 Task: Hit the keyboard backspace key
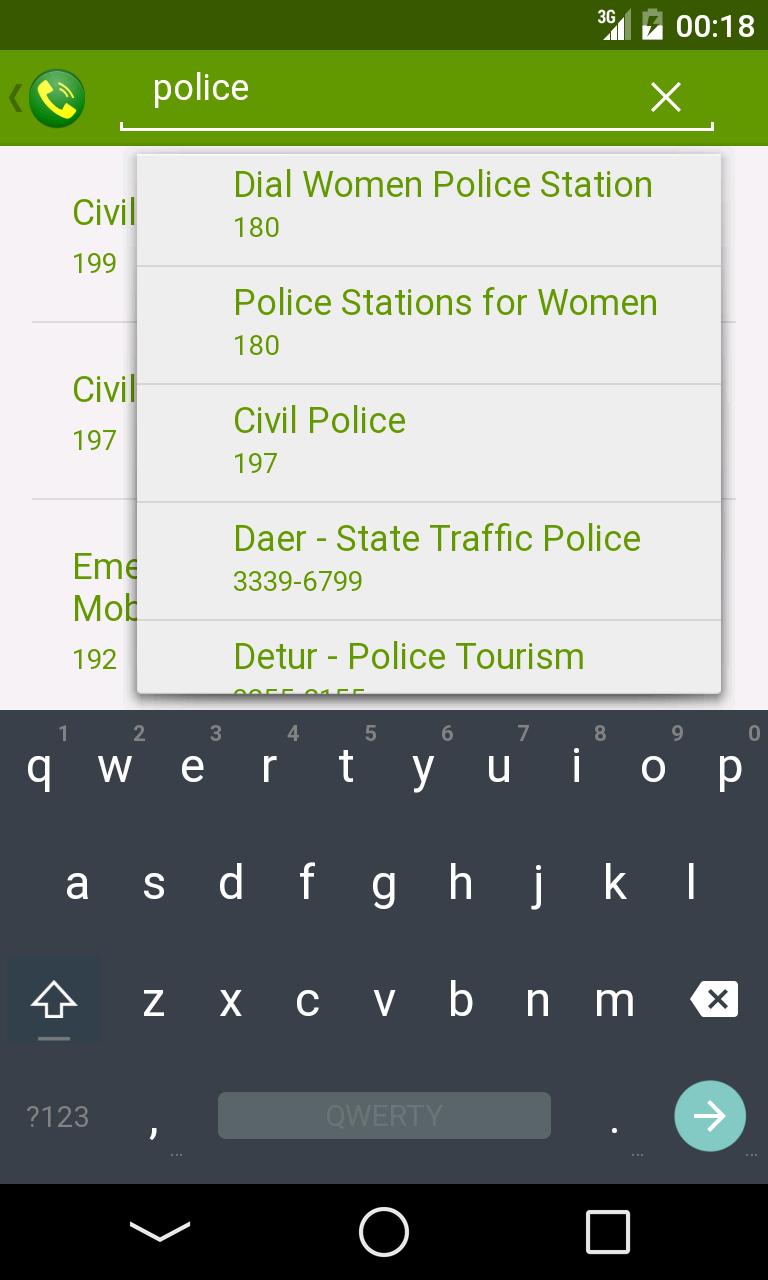(714, 999)
